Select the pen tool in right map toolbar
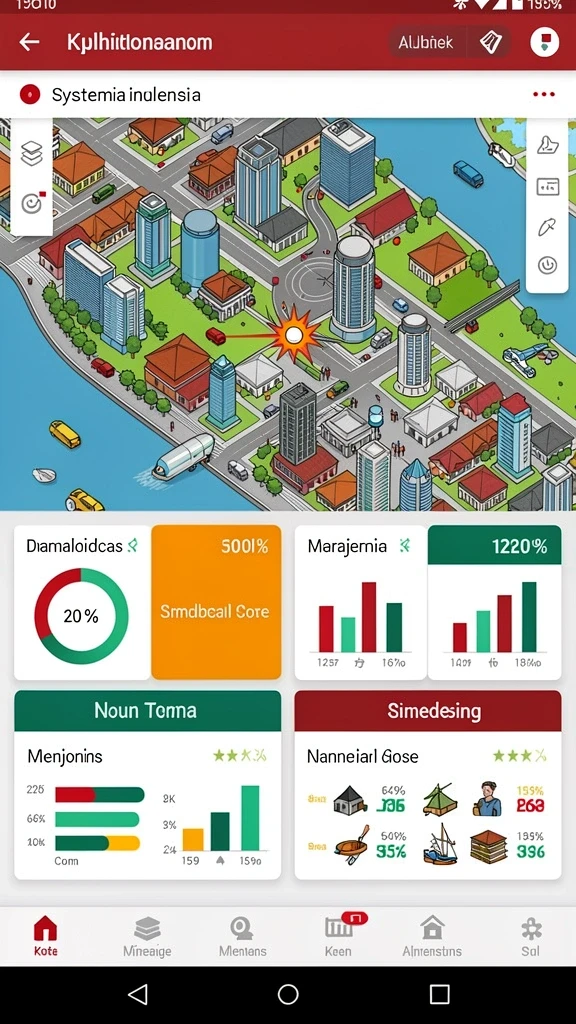This screenshot has height=1024, width=576. pyautogui.click(x=547, y=227)
